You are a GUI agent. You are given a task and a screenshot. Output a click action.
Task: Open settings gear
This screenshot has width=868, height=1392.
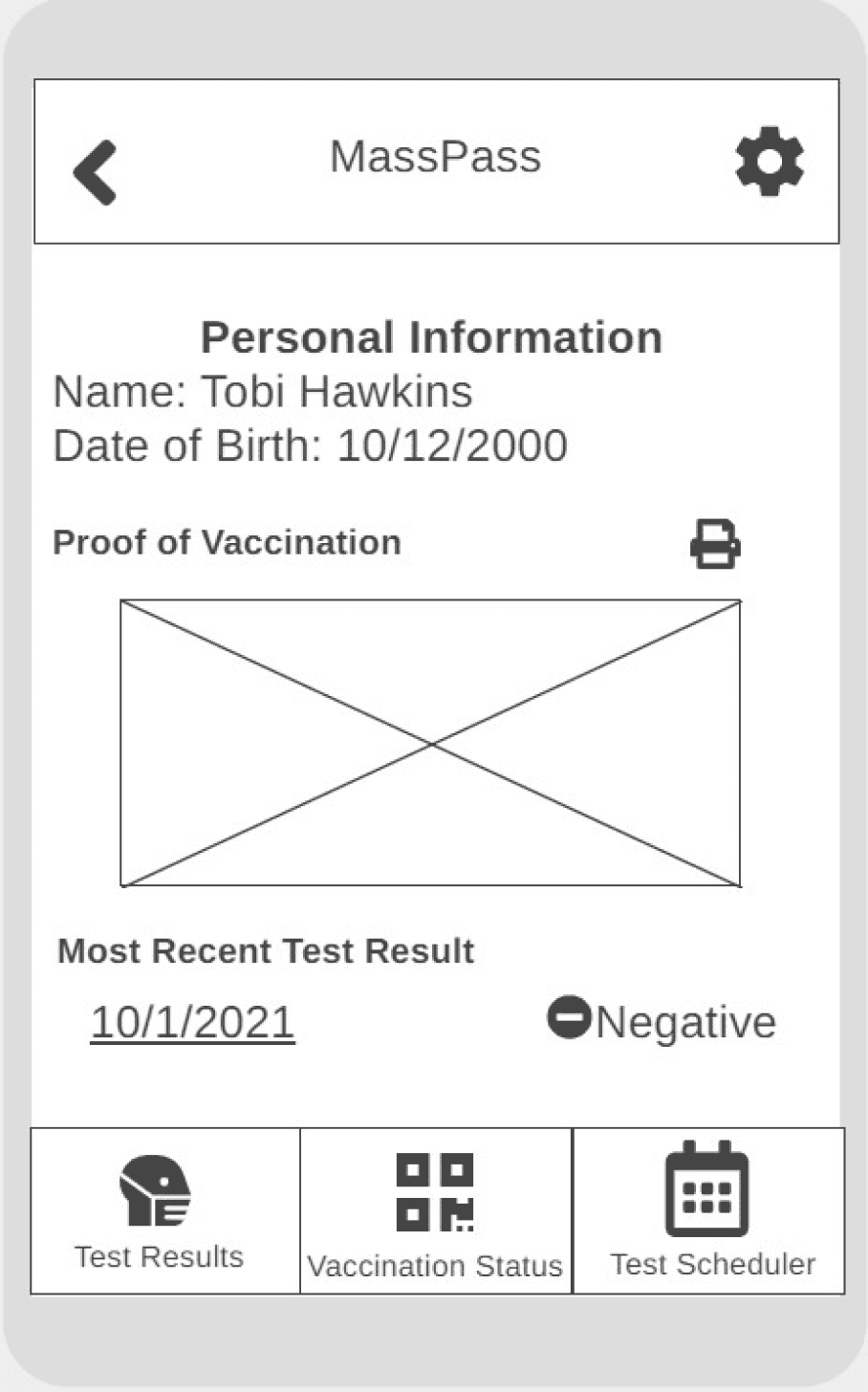tap(770, 161)
